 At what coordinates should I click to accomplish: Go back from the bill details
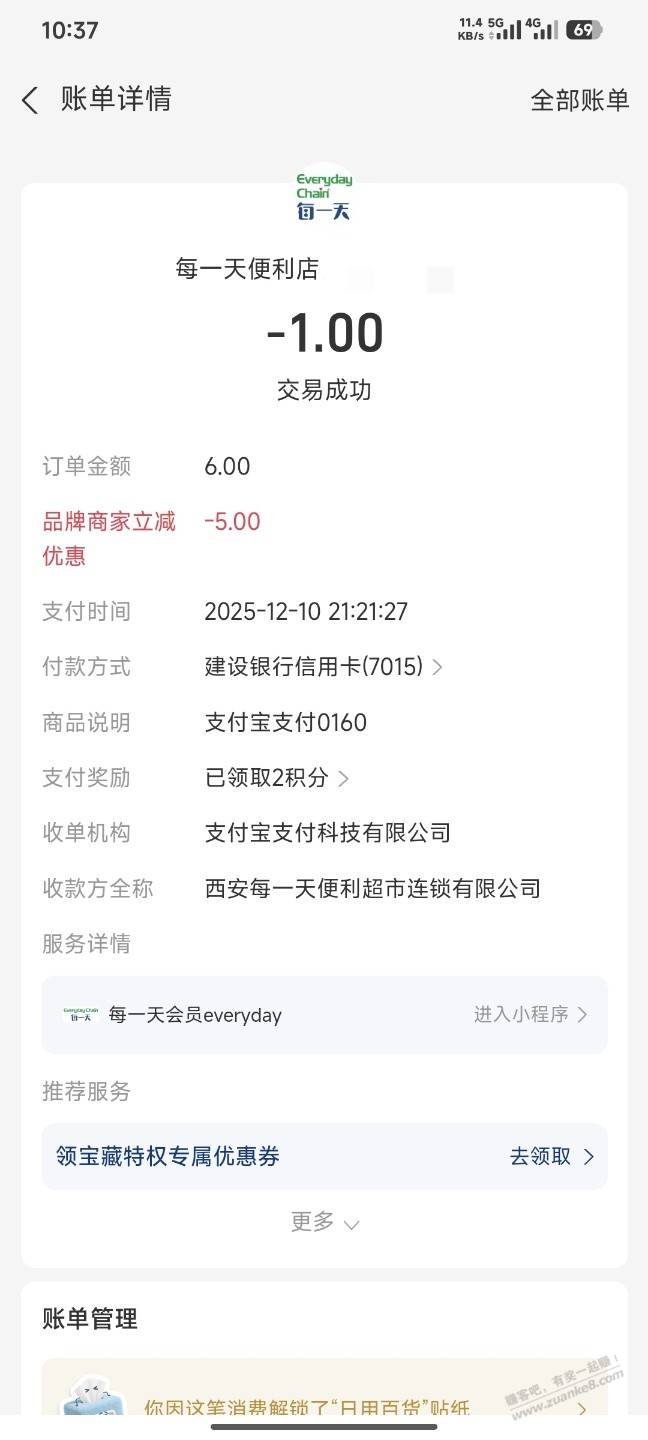30,100
